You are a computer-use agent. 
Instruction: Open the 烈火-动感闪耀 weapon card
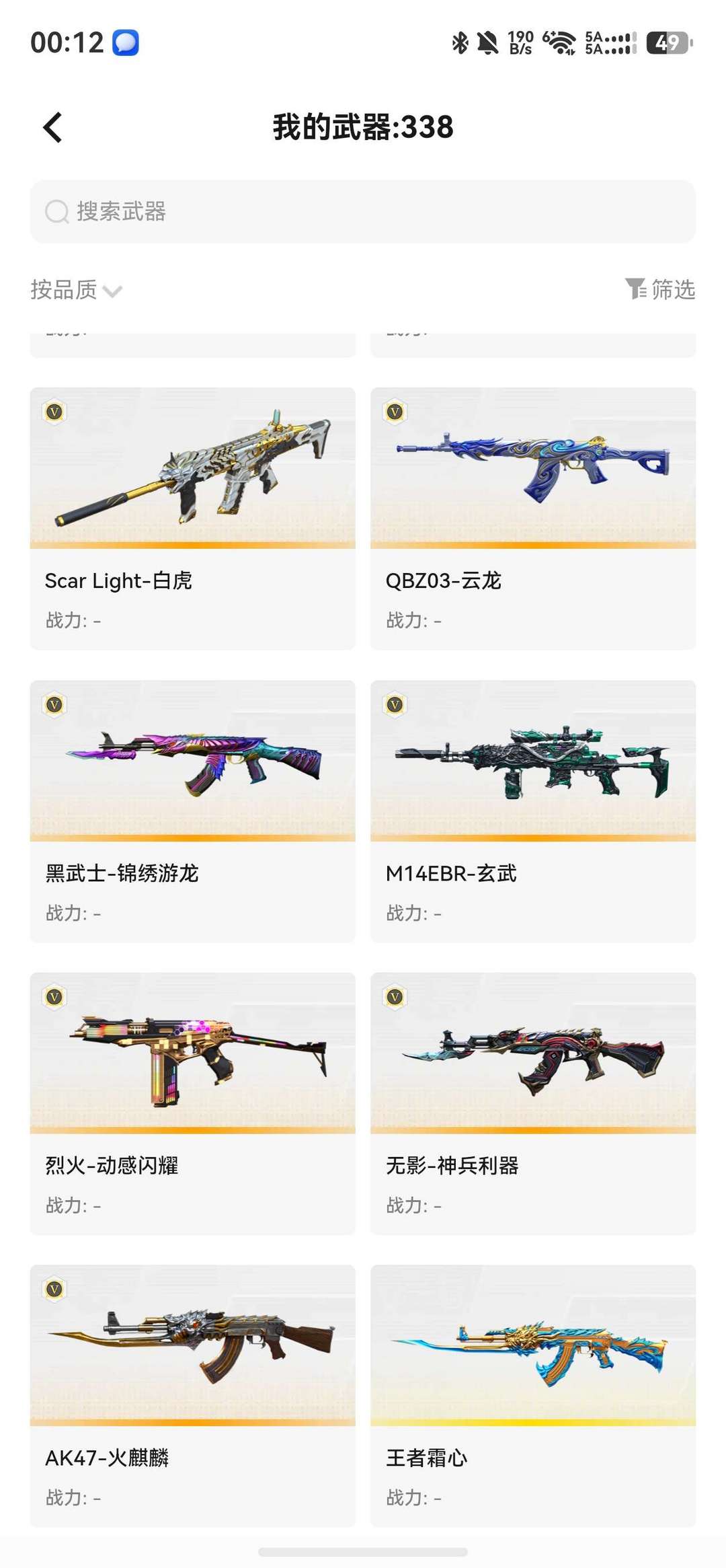[x=193, y=1103]
